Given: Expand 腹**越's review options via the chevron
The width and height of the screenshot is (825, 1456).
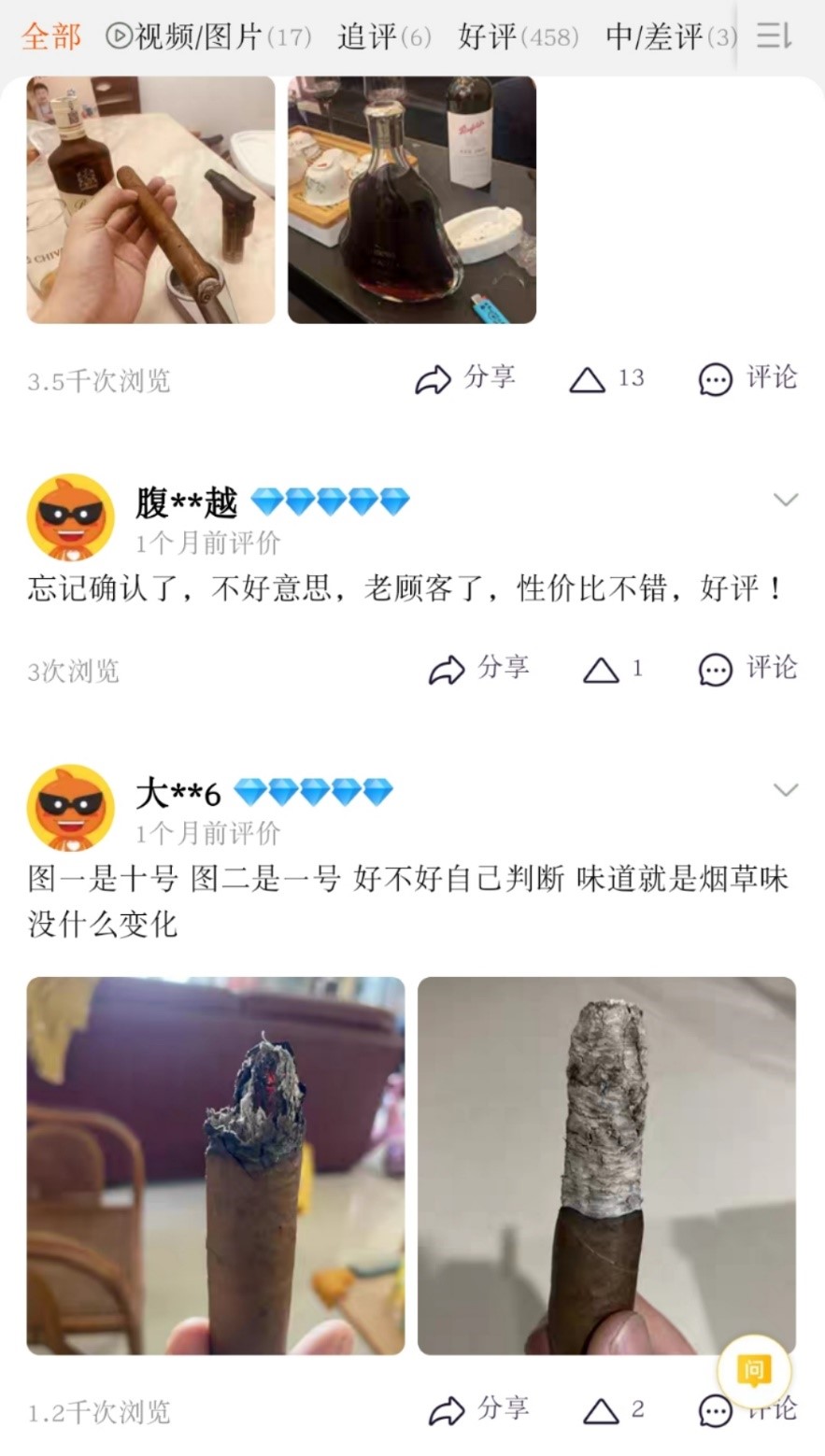Looking at the screenshot, I should [785, 500].
